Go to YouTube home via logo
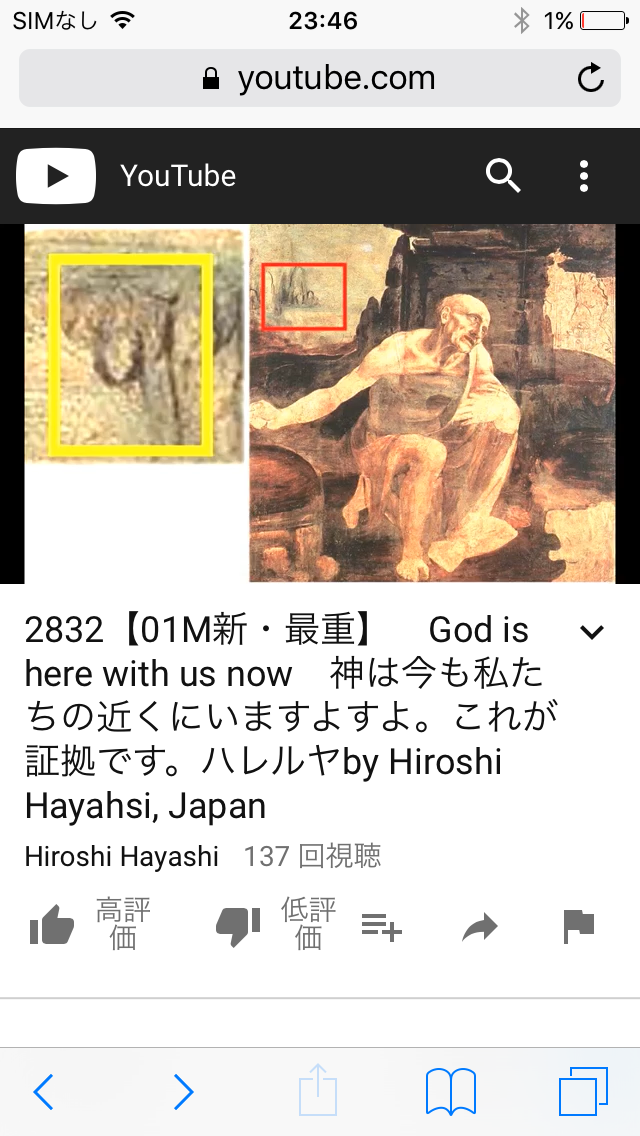 coord(56,176)
